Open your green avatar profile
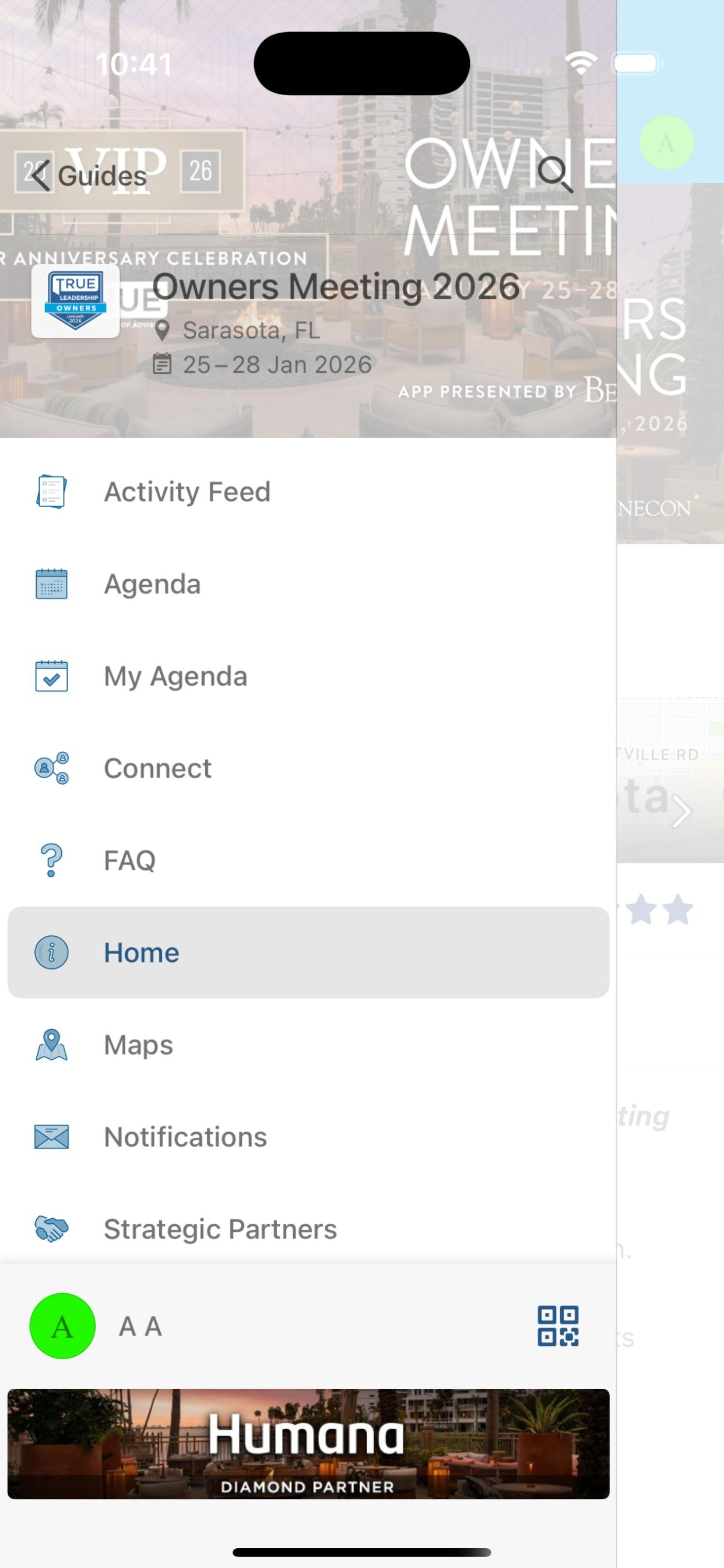The width and height of the screenshot is (724, 1568). (61, 1326)
